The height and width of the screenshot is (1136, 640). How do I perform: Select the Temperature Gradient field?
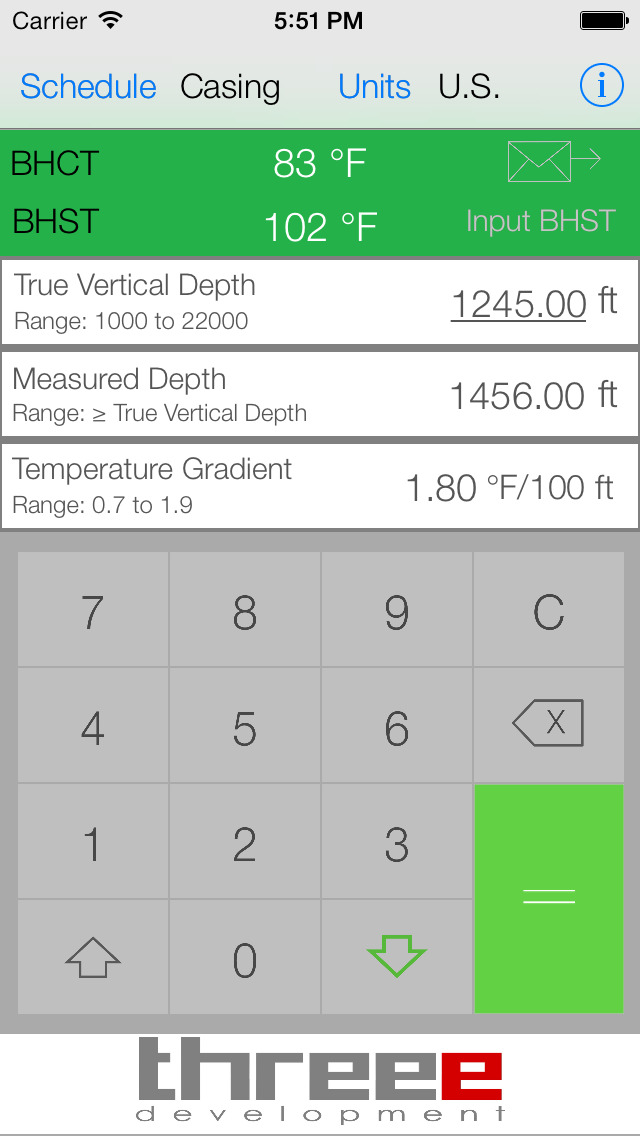[320, 486]
